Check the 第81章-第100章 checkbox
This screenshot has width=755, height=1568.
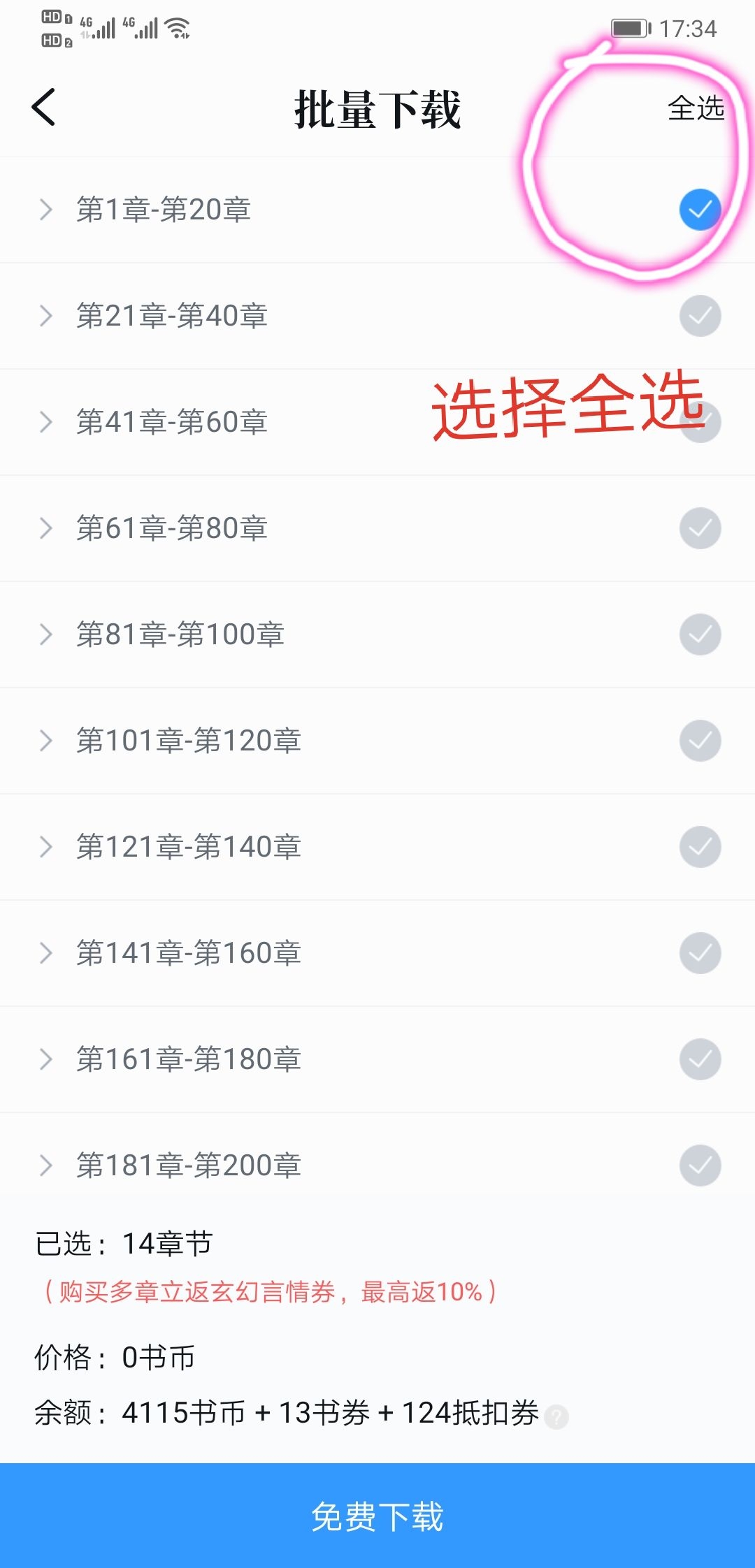[700, 634]
